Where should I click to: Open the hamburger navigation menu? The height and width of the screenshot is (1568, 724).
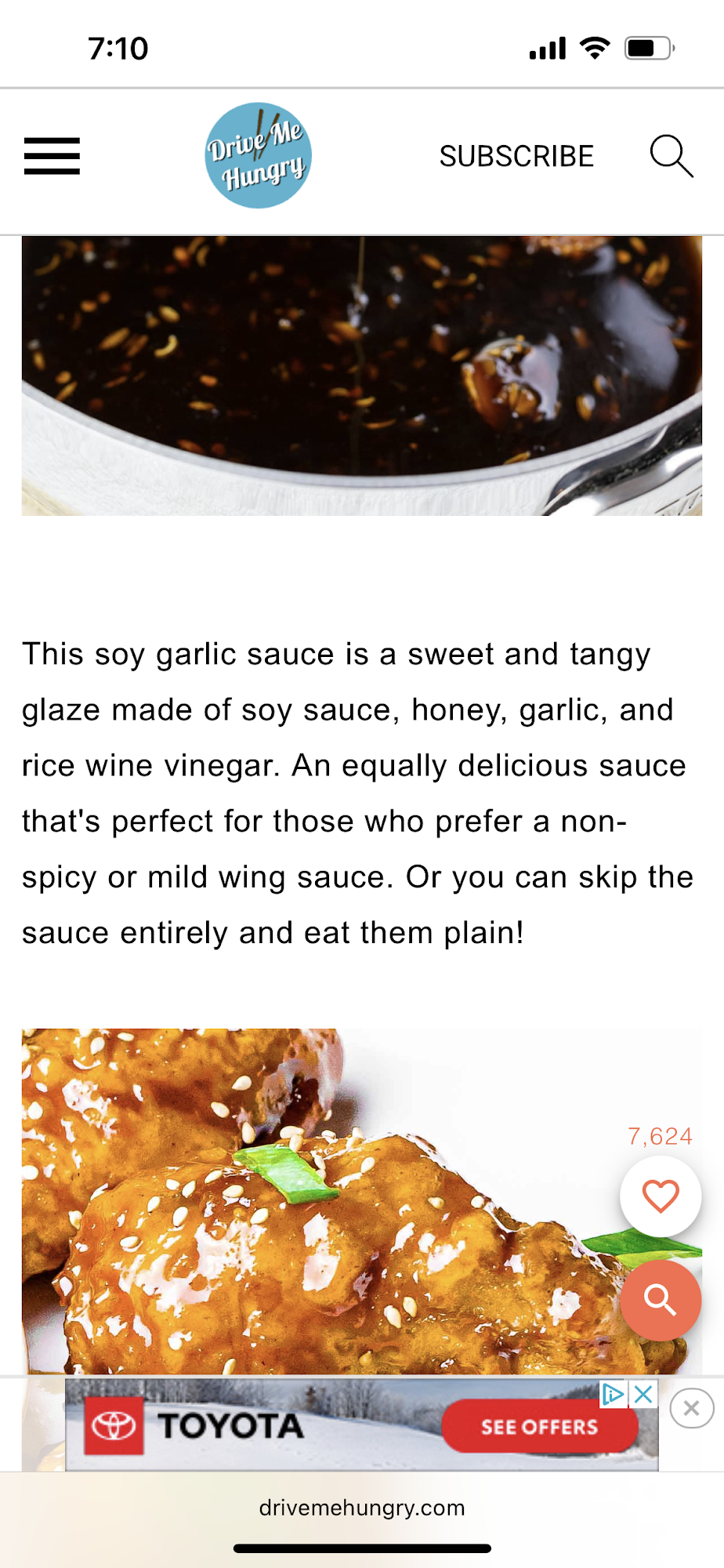tap(52, 156)
